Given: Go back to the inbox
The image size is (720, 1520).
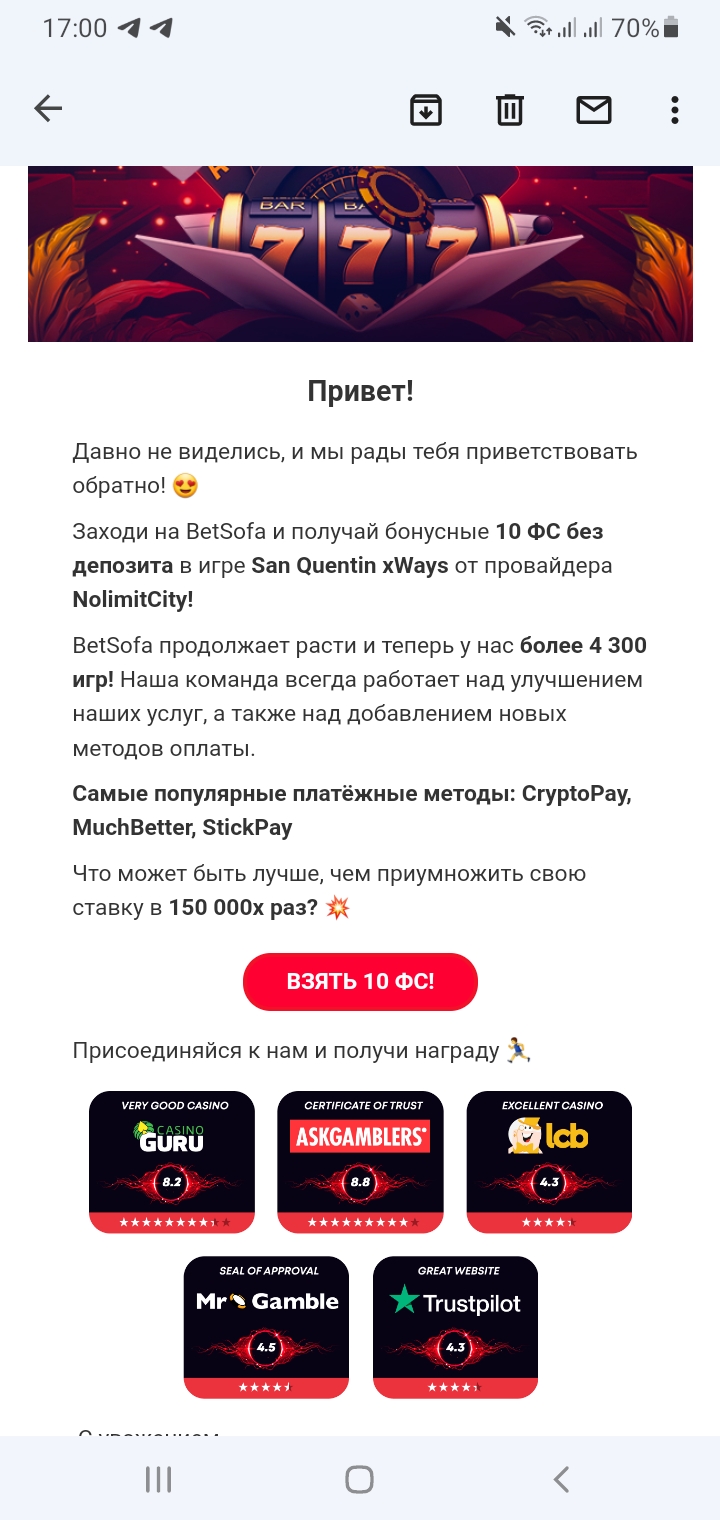Looking at the screenshot, I should (x=48, y=109).
